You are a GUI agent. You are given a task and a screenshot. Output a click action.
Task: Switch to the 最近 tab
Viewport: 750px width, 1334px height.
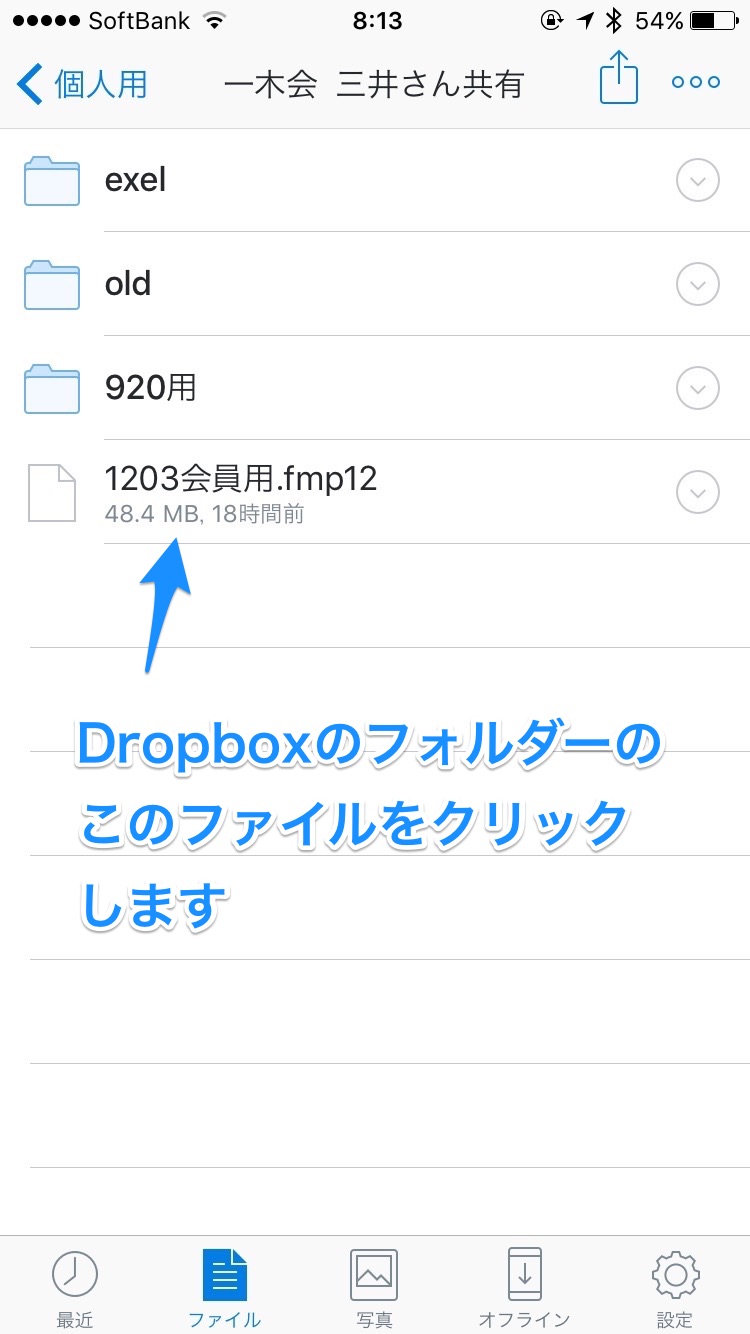point(75,1287)
